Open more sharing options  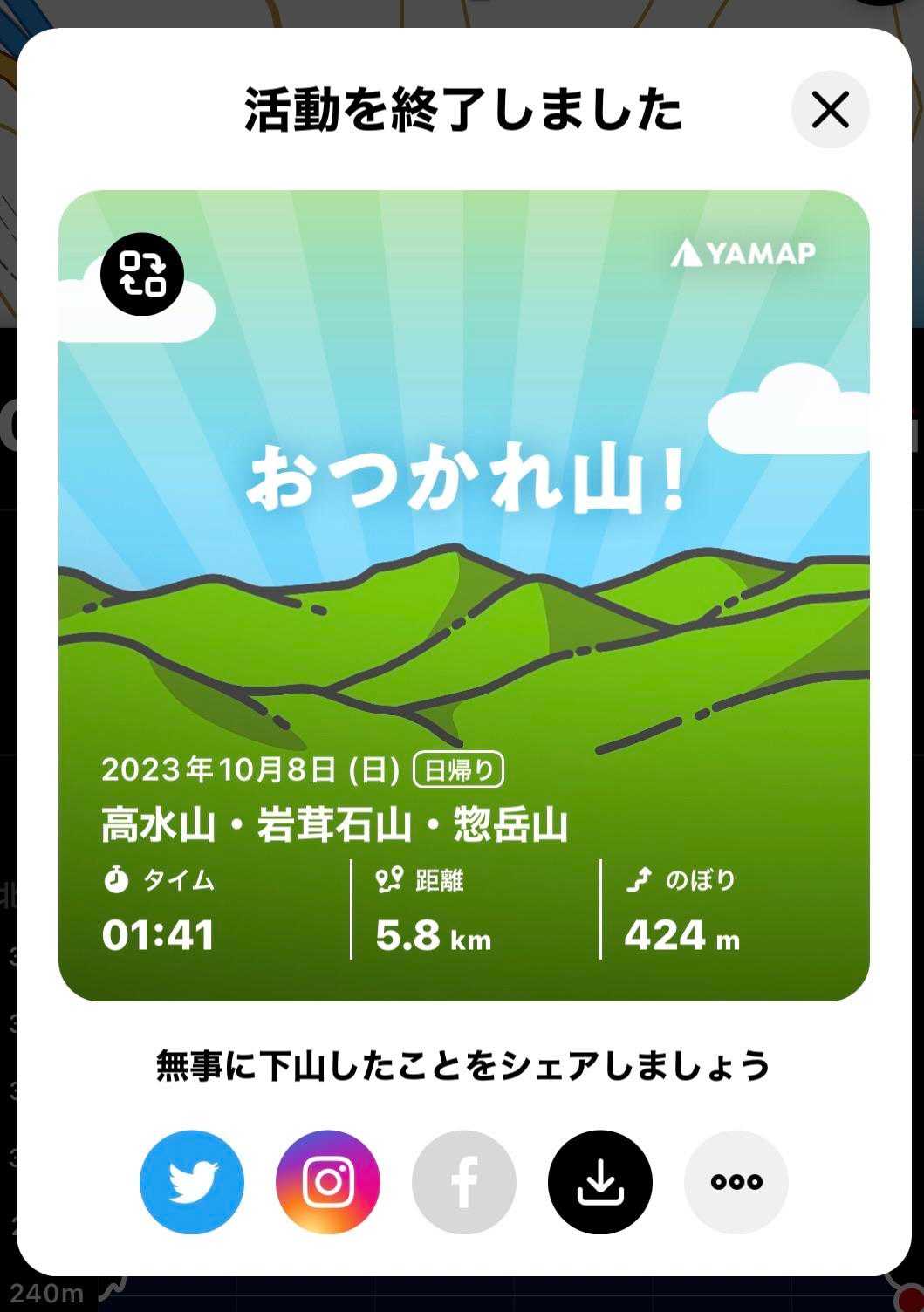(736, 1182)
